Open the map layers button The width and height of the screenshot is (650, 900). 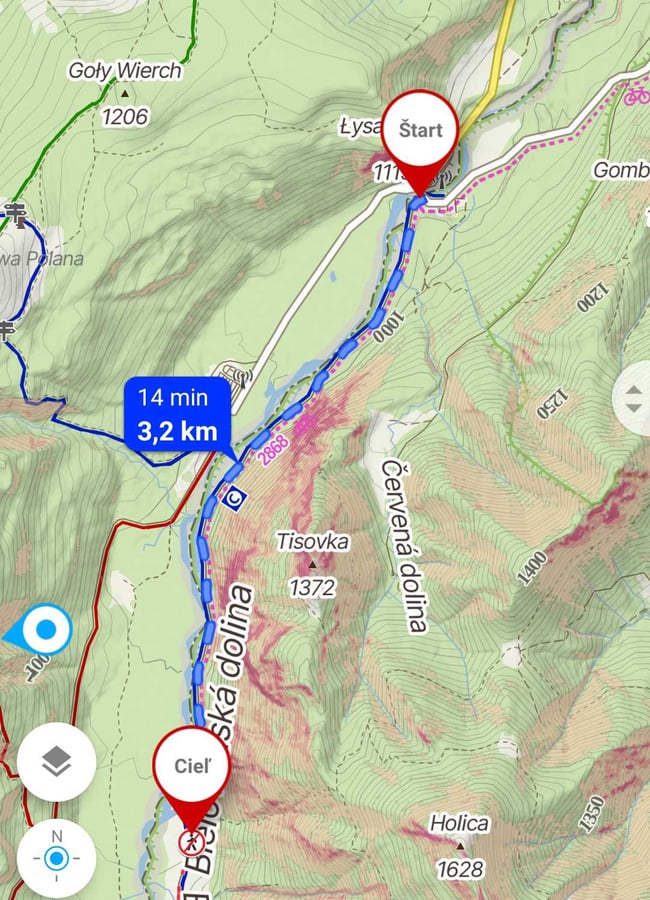[56, 763]
